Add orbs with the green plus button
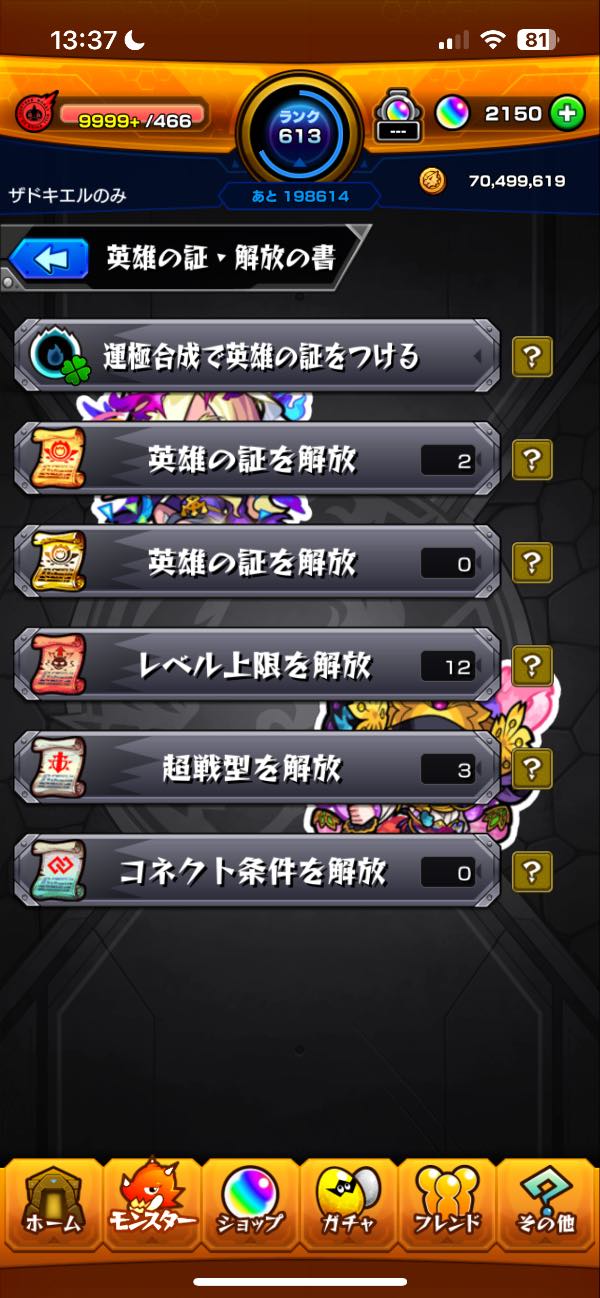Image resolution: width=600 pixels, height=1298 pixels. [567, 114]
